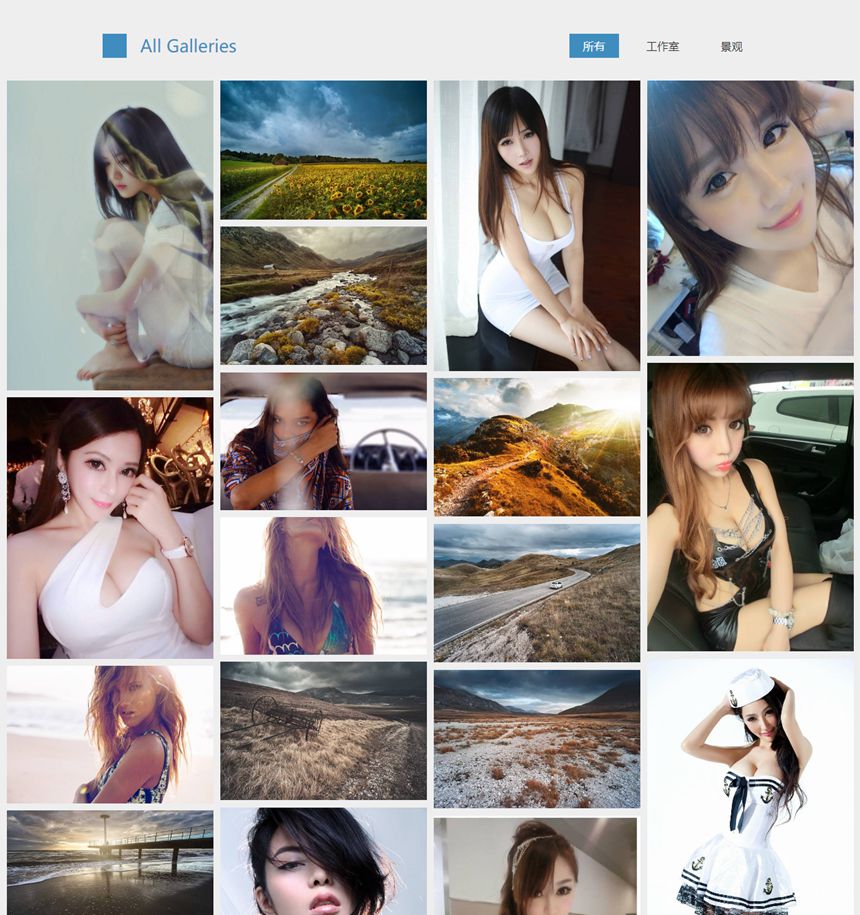Open the portrait taken inside a car
860x915 pixels.
click(750, 507)
